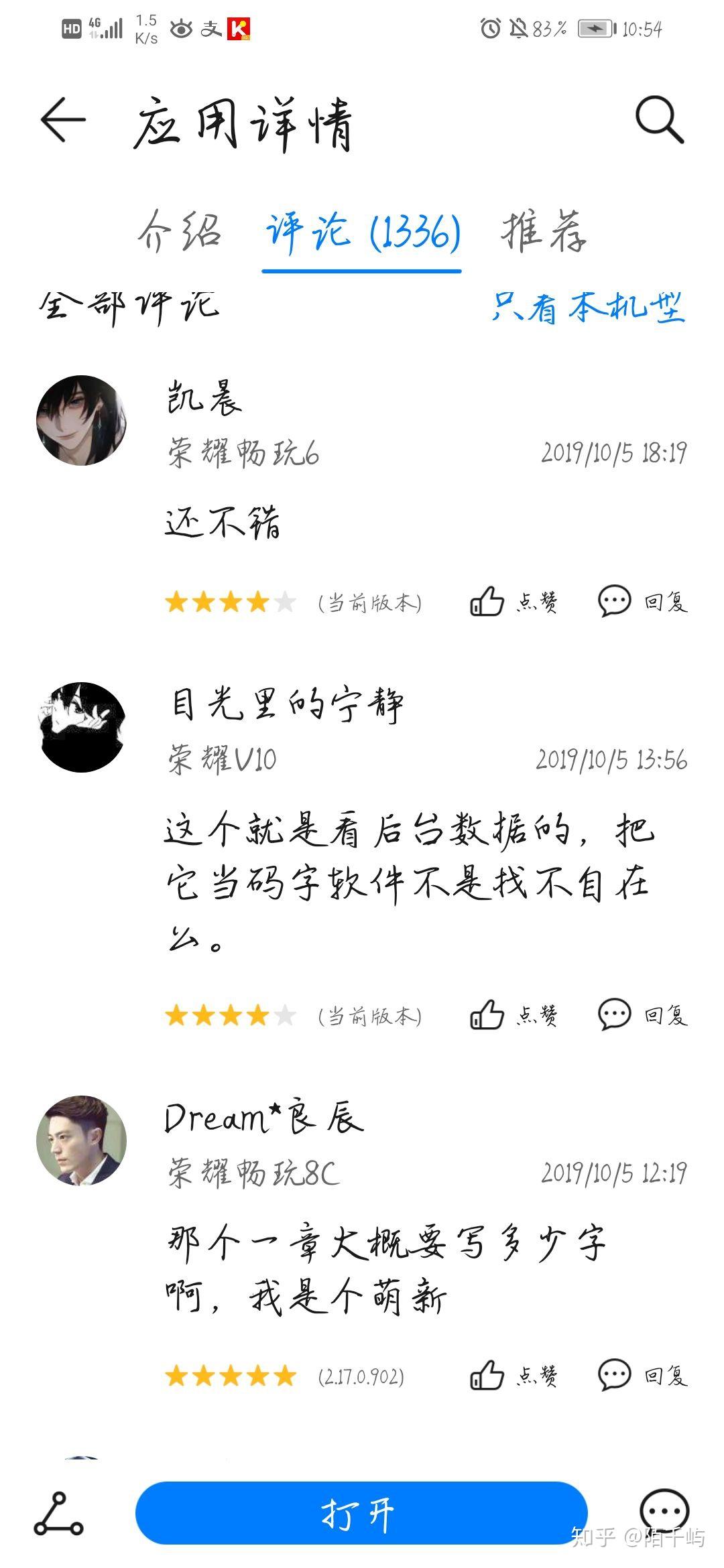Reply to Dream*良辰's review
724x1568 pixels.
coord(642,1376)
